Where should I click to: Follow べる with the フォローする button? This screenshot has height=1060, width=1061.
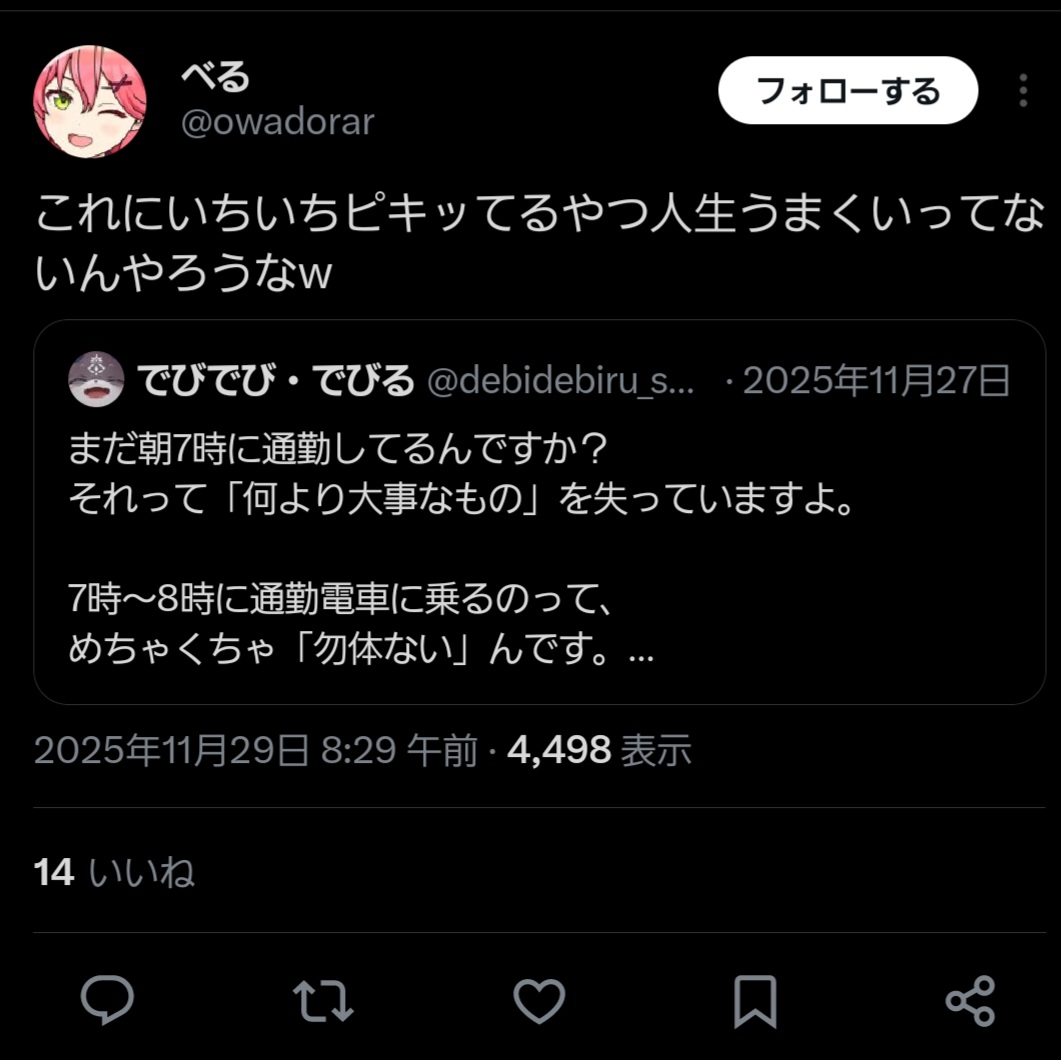pyautogui.click(x=847, y=91)
